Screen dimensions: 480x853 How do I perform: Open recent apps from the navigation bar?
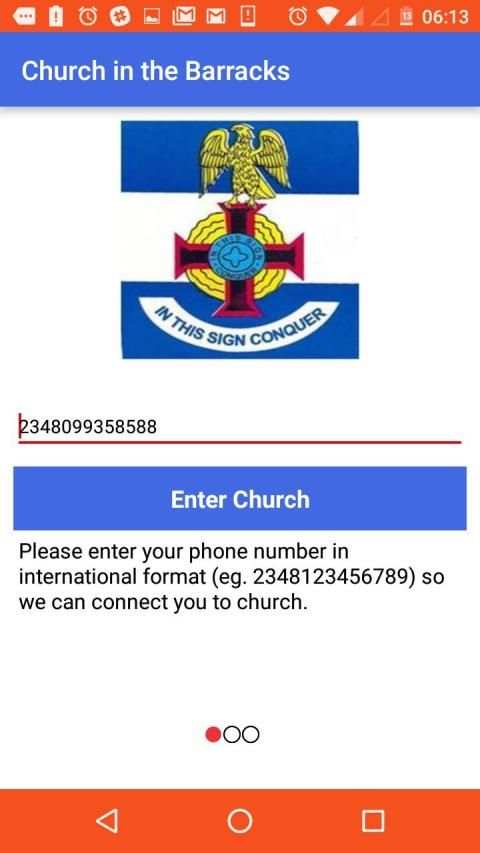(373, 820)
